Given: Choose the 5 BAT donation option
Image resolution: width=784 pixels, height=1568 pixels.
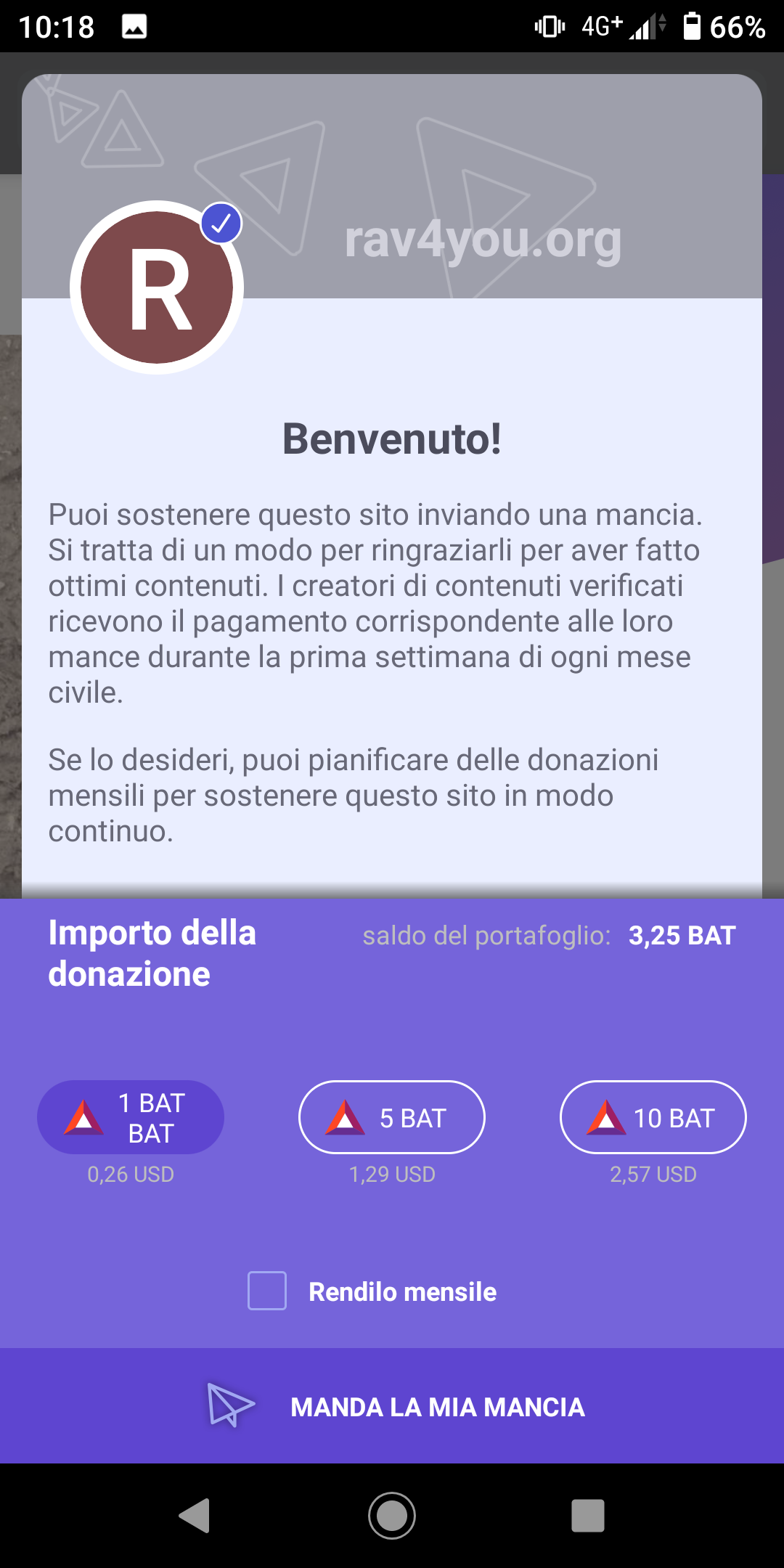Looking at the screenshot, I should point(392,1117).
